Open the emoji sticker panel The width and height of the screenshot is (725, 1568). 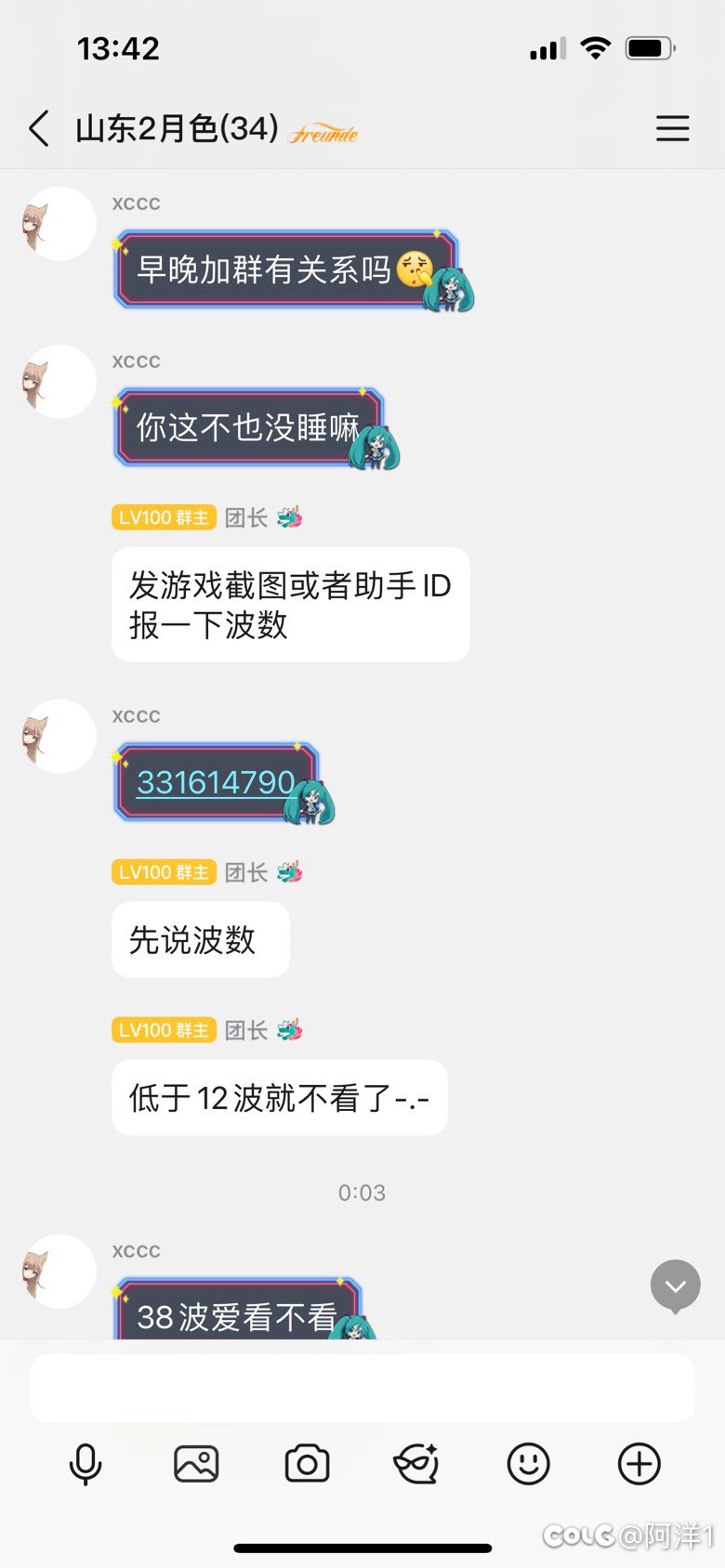tap(528, 1465)
